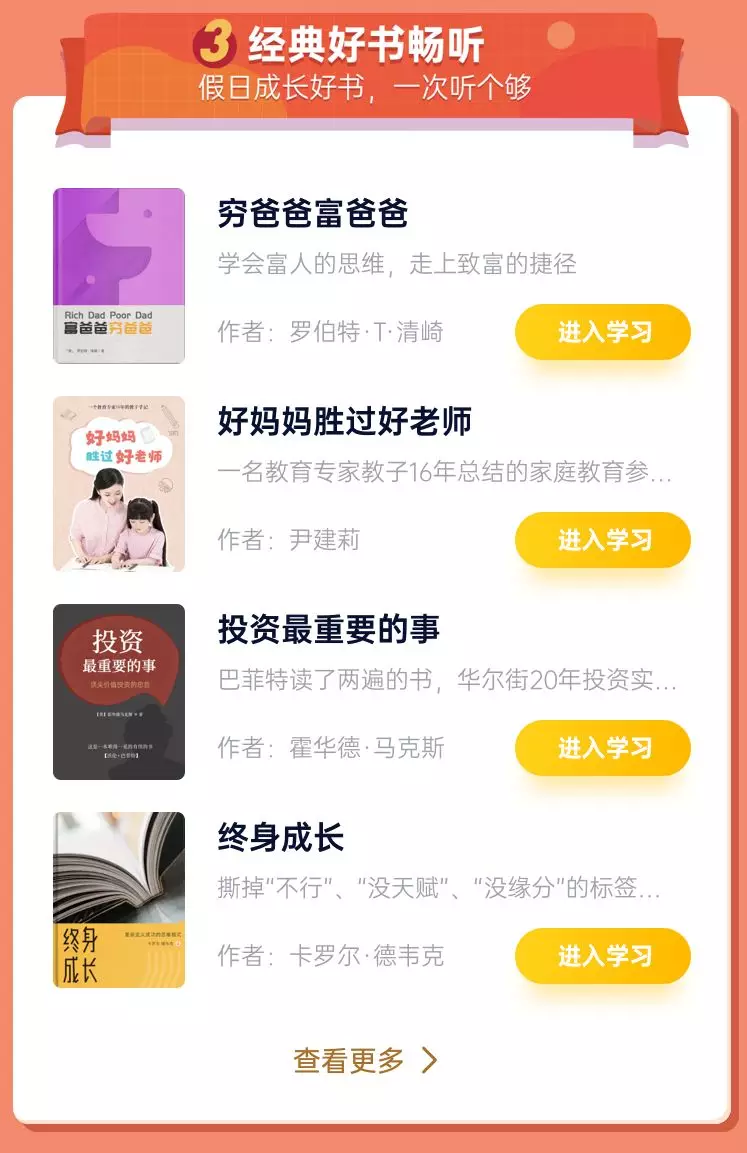Screen dimensions: 747x1153
Task: Open the 穷爸爸富爸爸 book cover
Action: (x=119, y=276)
